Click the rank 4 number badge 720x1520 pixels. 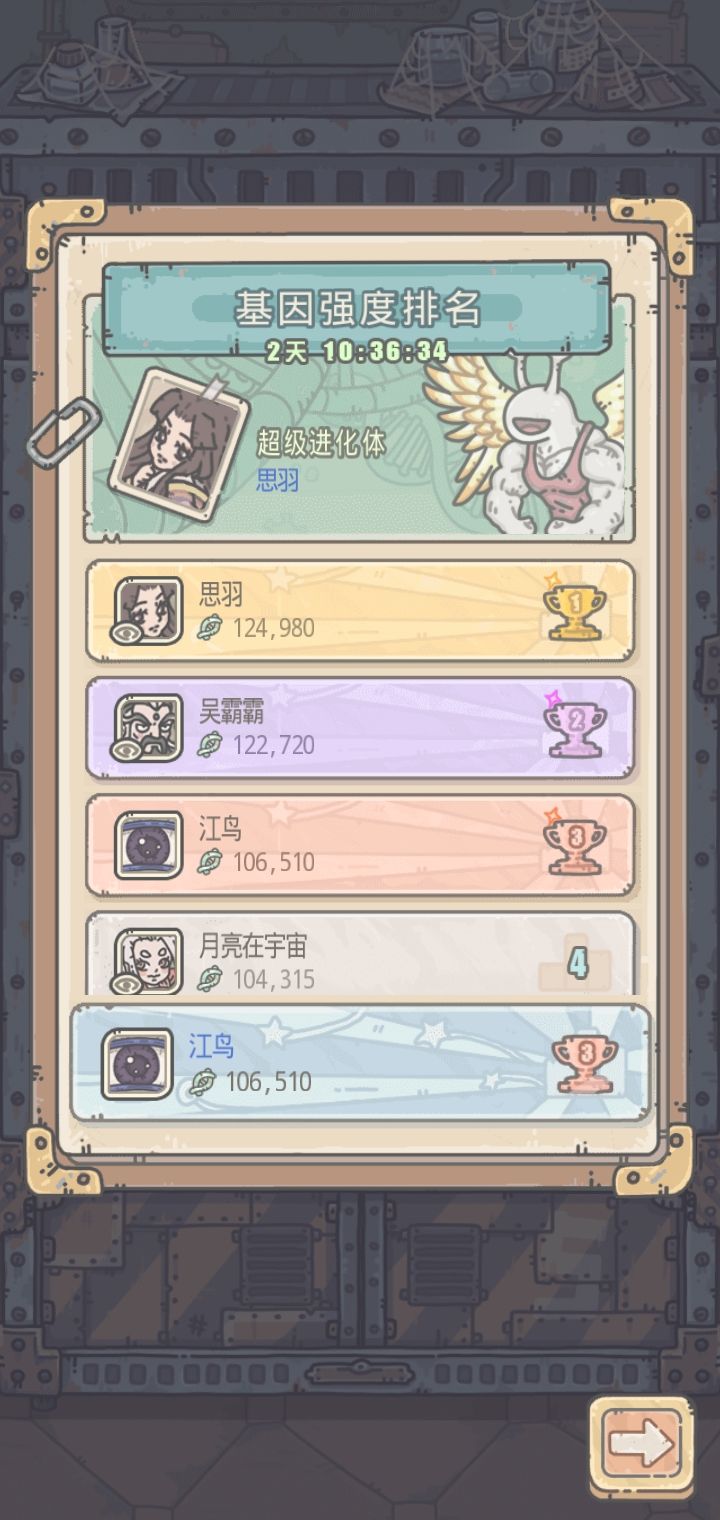click(x=577, y=962)
